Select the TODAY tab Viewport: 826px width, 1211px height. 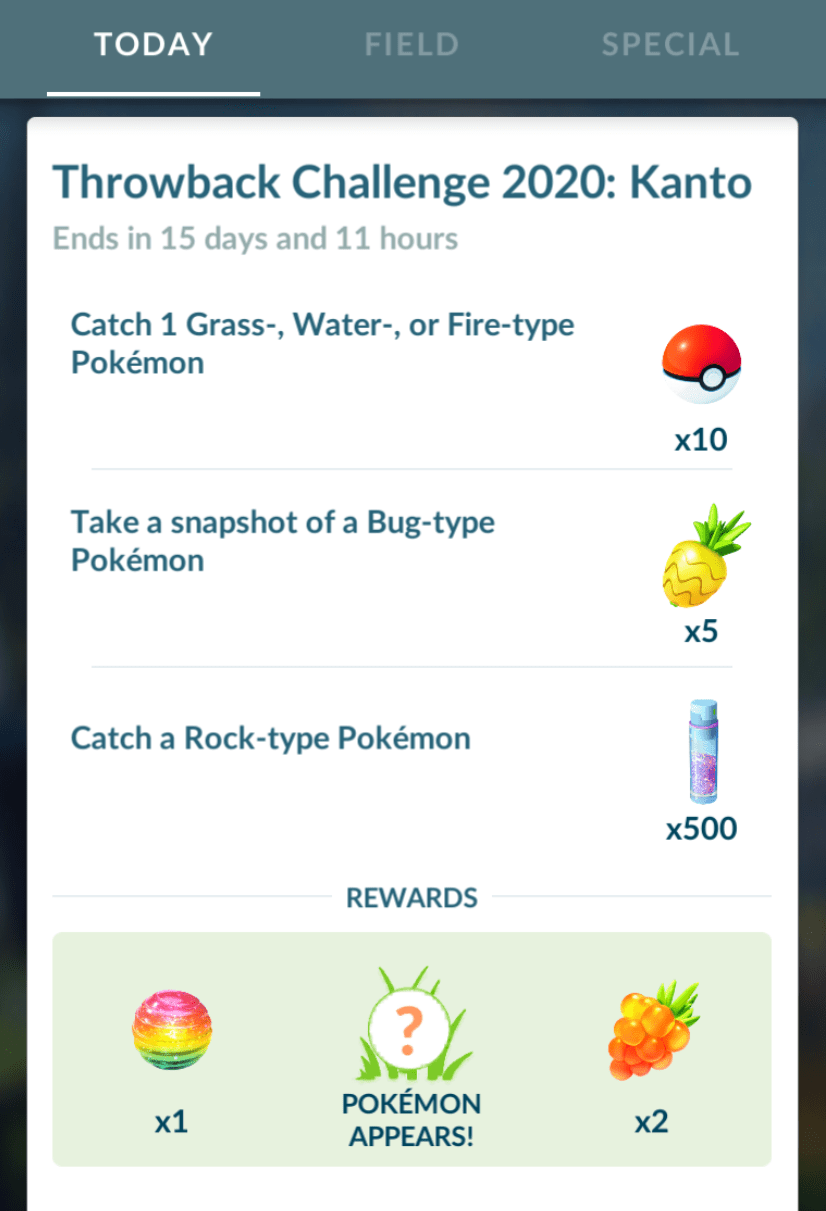pyautogui.click(x=152, y=44)
